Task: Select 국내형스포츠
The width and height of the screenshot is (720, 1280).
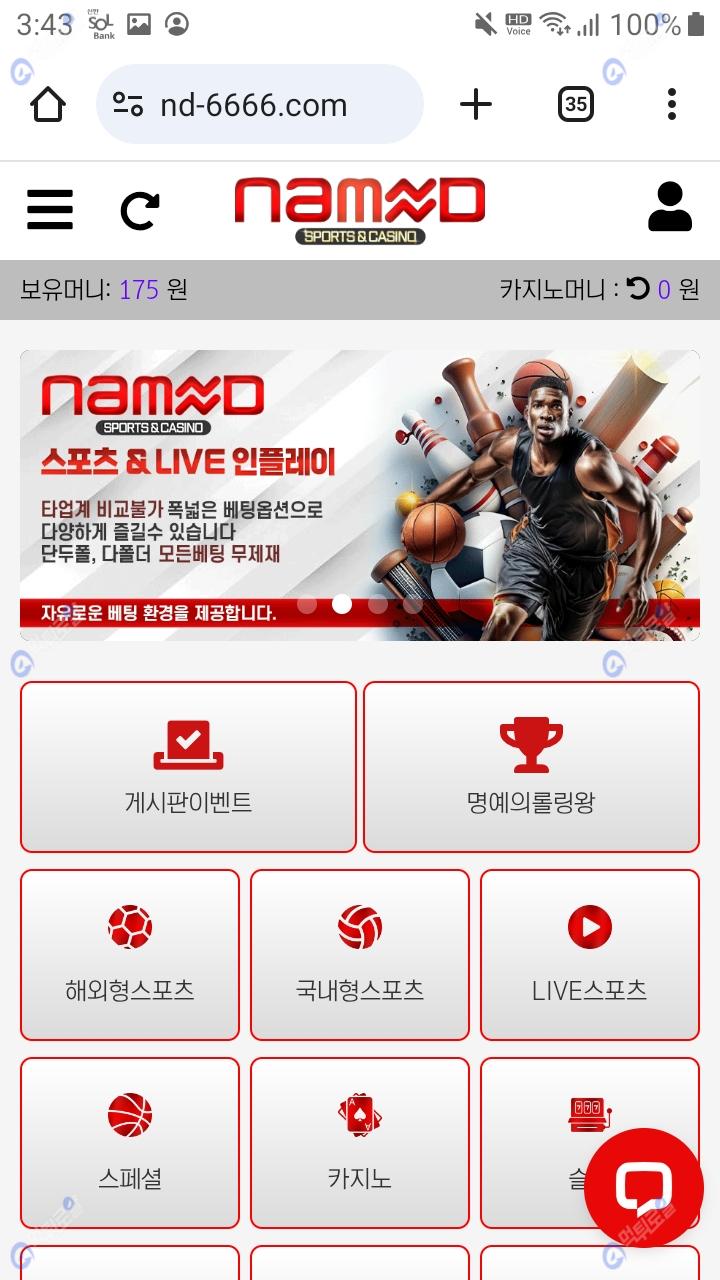Action: [x=360, y=954]
